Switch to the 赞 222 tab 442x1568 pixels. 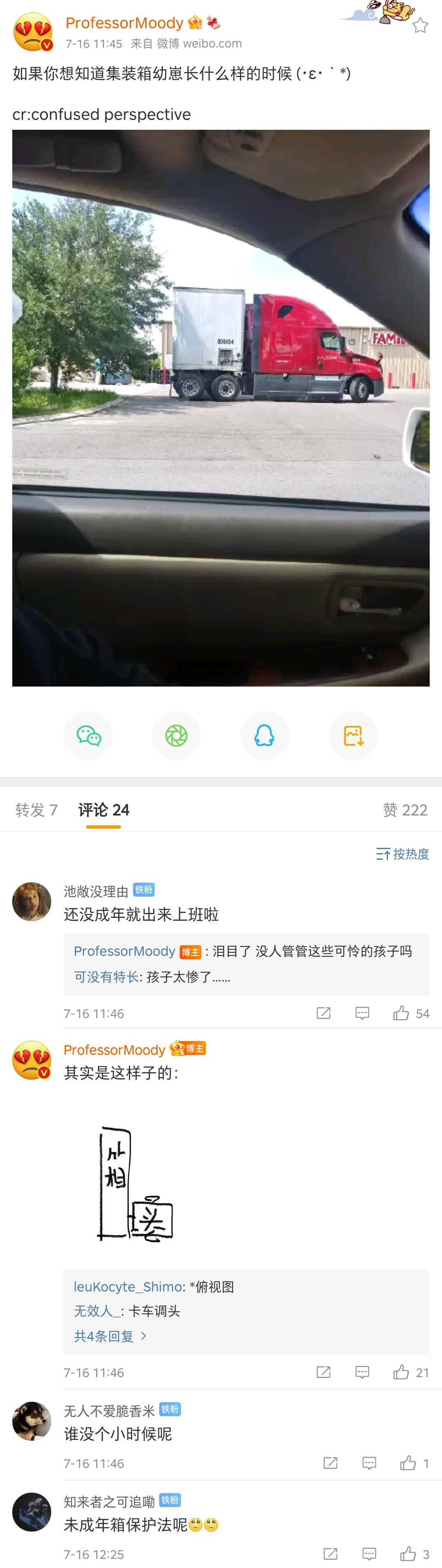405,809
